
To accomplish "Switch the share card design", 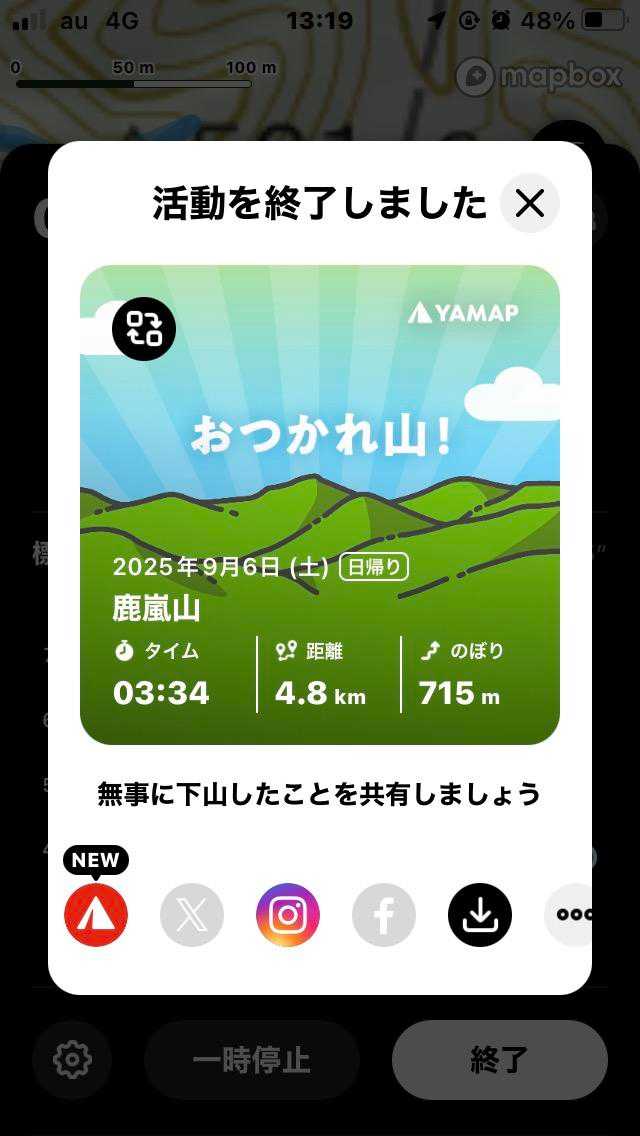I will [x=144, y=328].
